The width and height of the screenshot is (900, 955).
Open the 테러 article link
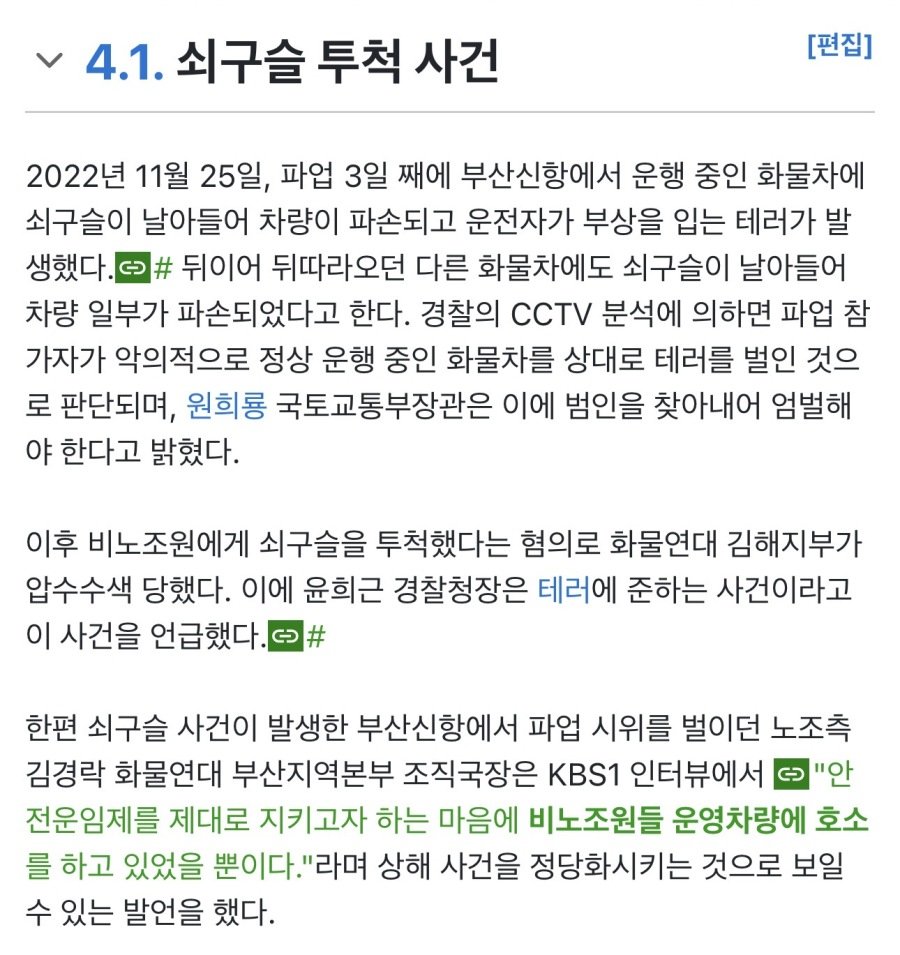[x=564, y=590]
